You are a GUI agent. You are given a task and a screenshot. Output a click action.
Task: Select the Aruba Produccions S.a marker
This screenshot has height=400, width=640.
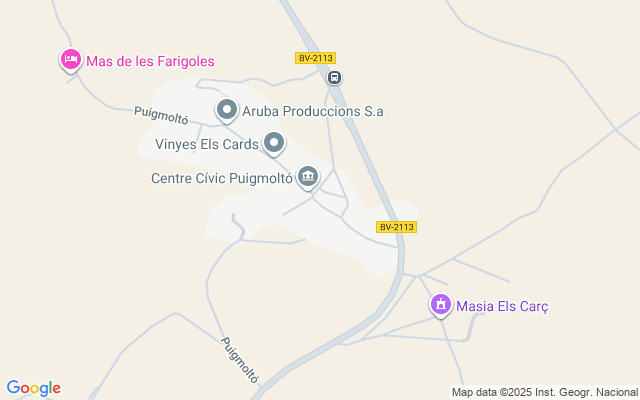click(227, 110)
